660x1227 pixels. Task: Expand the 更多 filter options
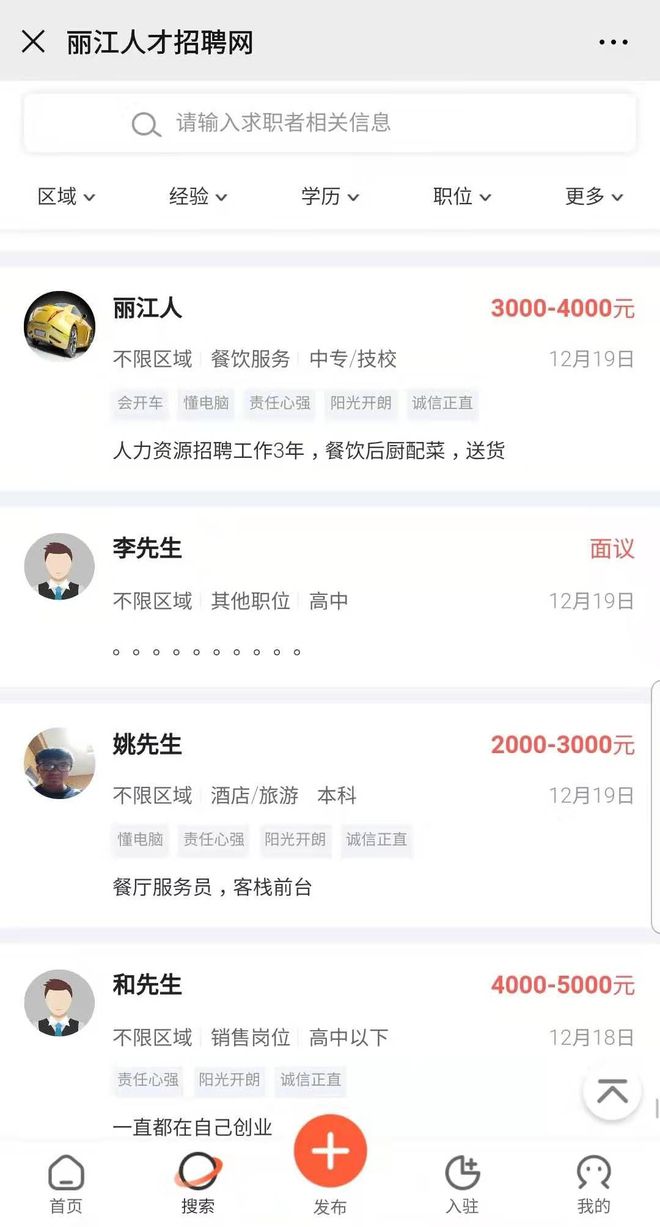coord(594,197)
